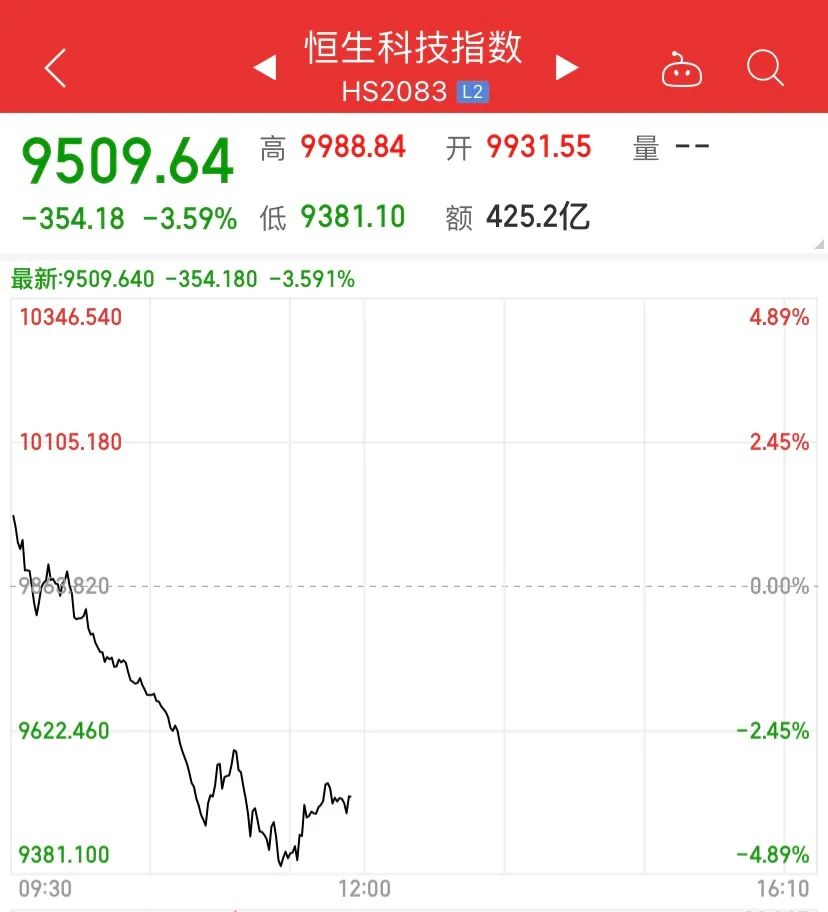Image resolution: width=828 pixels, height=912 pixels.
Task: Switch to the previous index with left arrow
Action: (x=264, y=68)
